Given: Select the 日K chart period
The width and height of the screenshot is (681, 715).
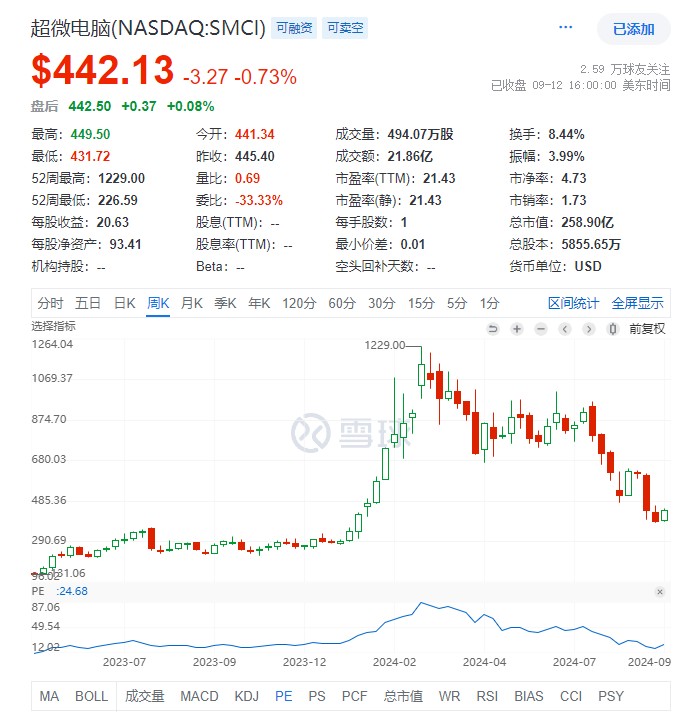Looking at the screenshot, I should [124, 304].
